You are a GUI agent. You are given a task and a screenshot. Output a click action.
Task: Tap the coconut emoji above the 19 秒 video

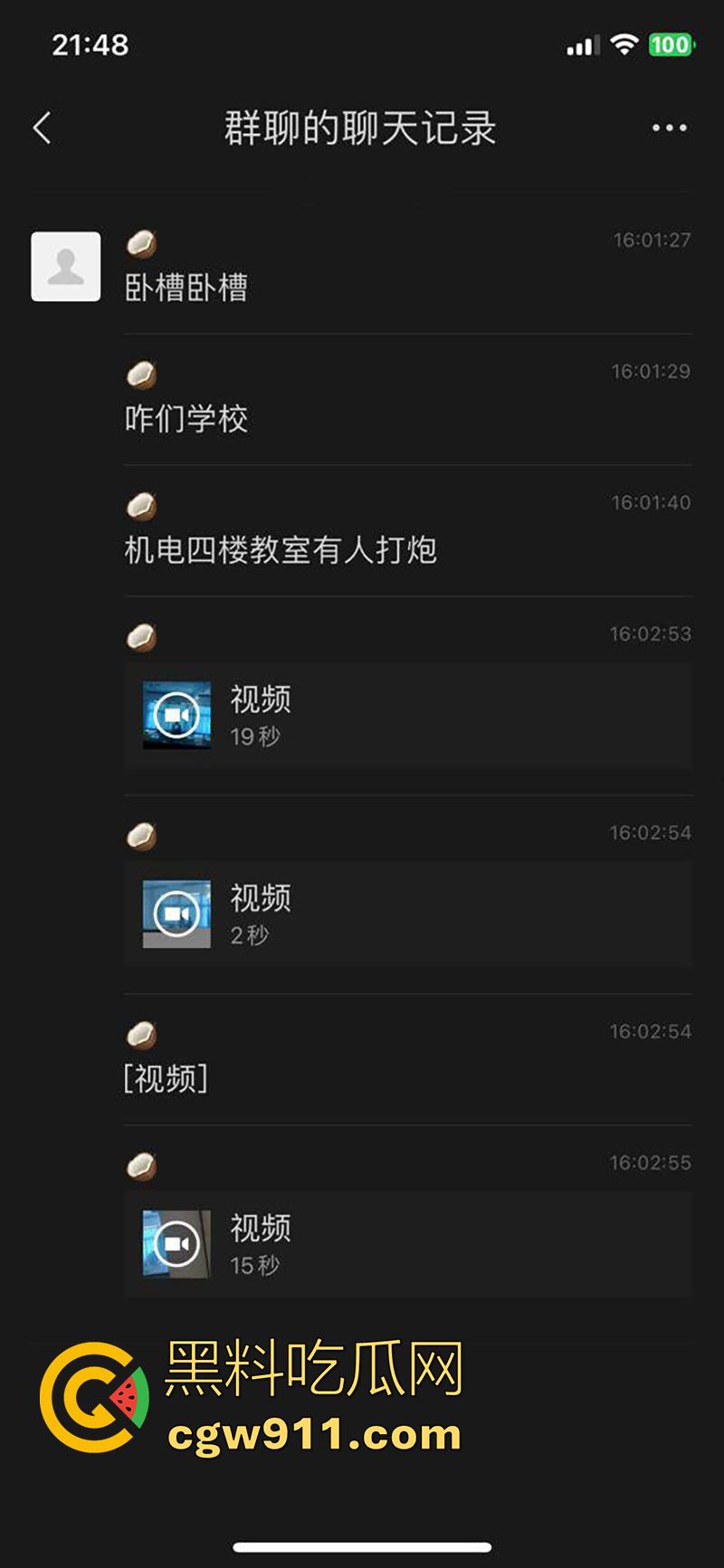pos(144,636)
